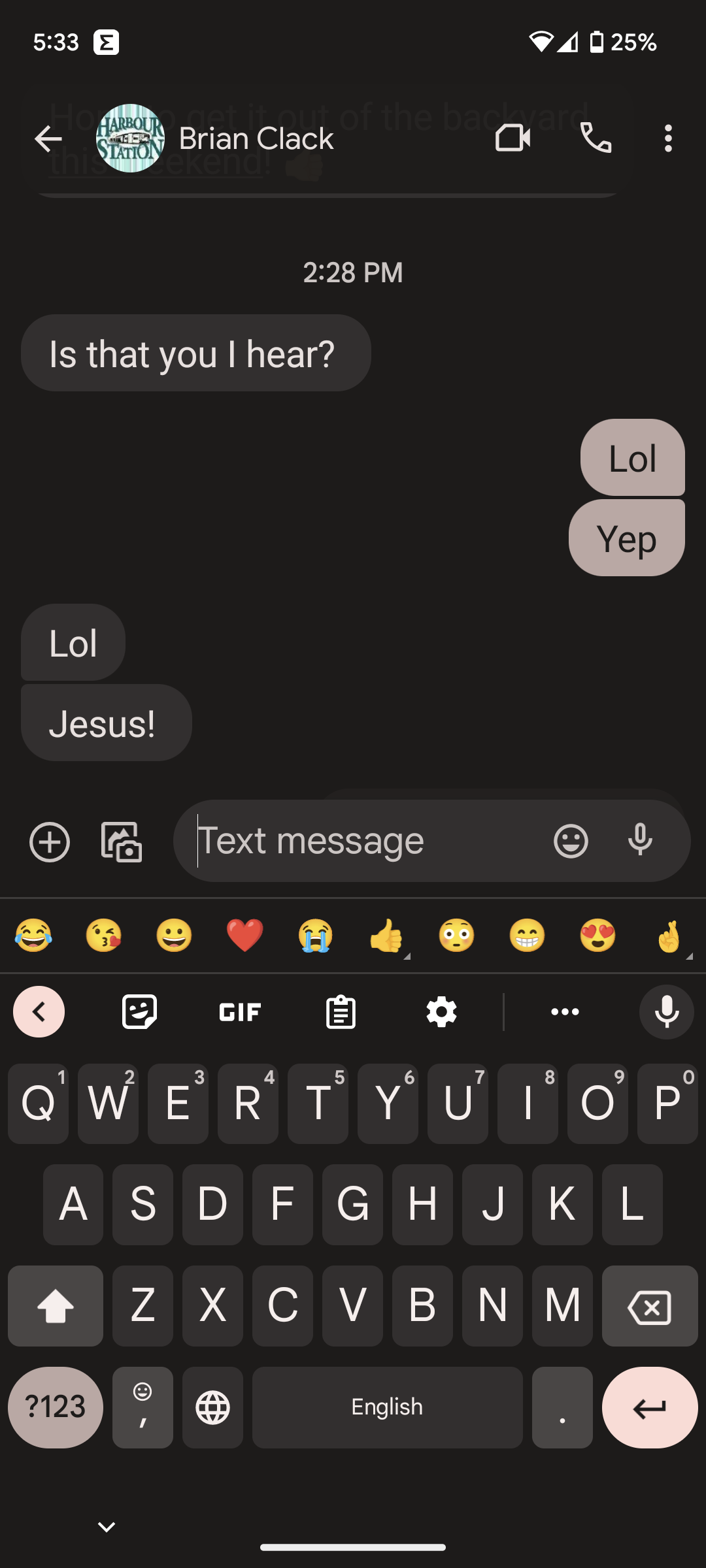Viewport: 706px width, 1568px height.
Task: Tap the backspace key
Action: click(649, 1307)
